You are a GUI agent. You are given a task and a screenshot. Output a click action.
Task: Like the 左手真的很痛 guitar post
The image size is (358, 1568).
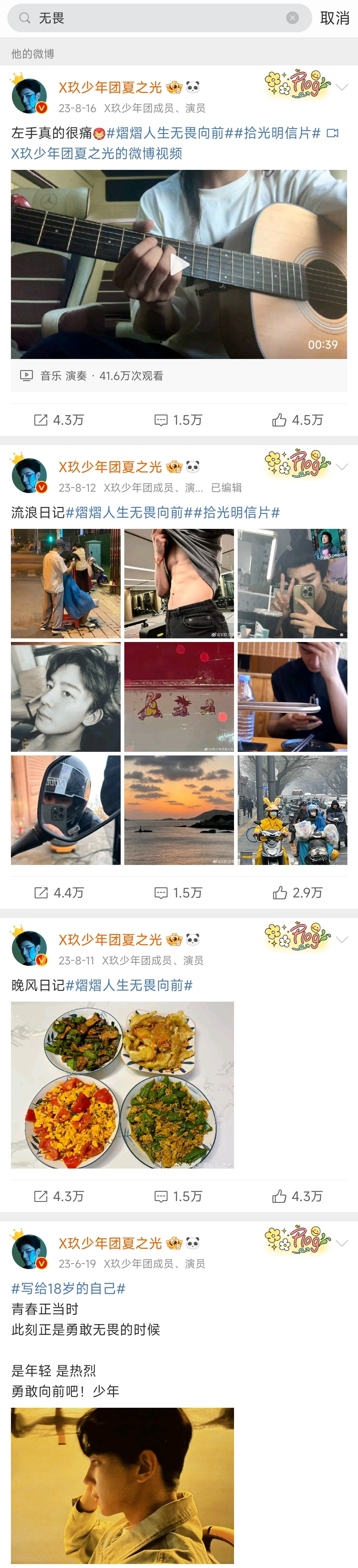(x=298, y=420)
